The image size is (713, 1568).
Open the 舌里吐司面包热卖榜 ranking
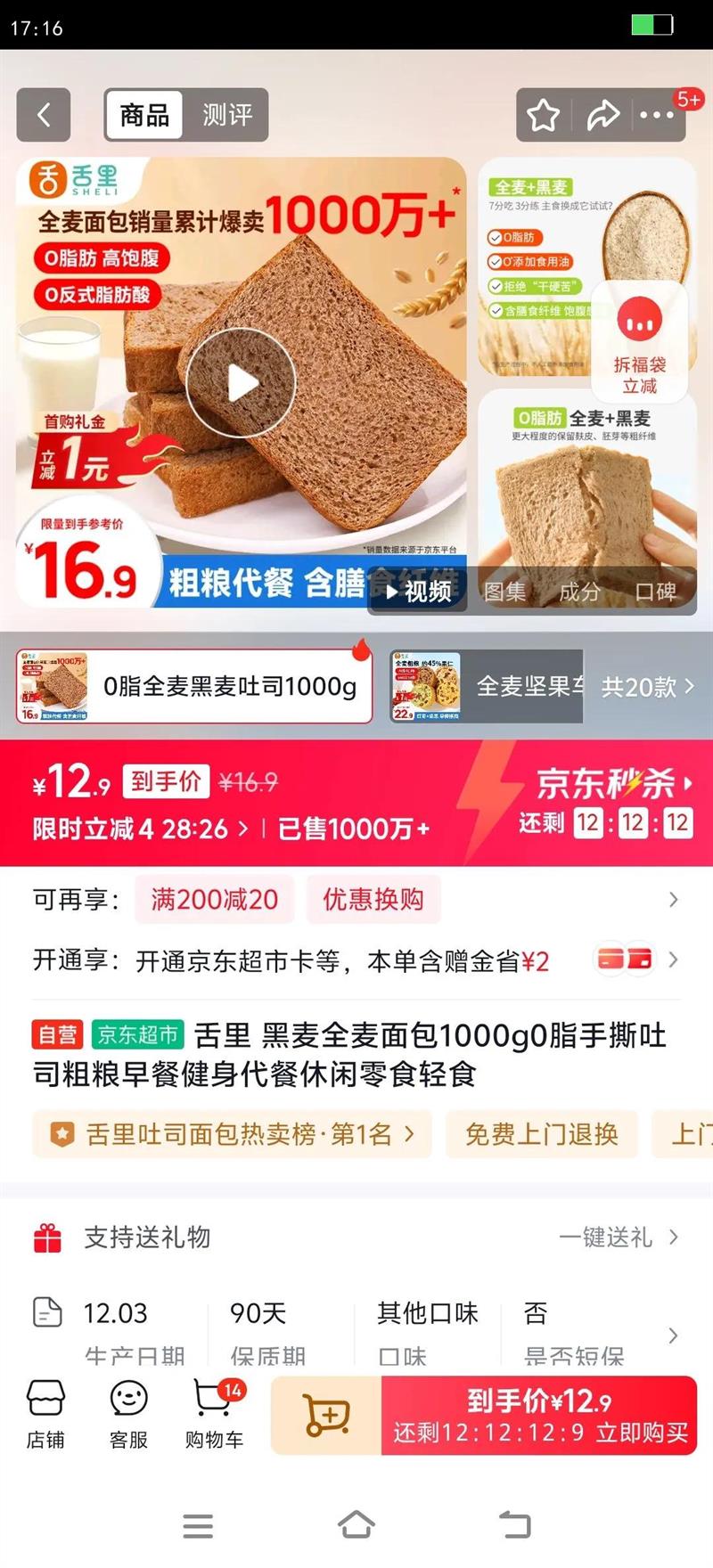(x=232, y=1134)
